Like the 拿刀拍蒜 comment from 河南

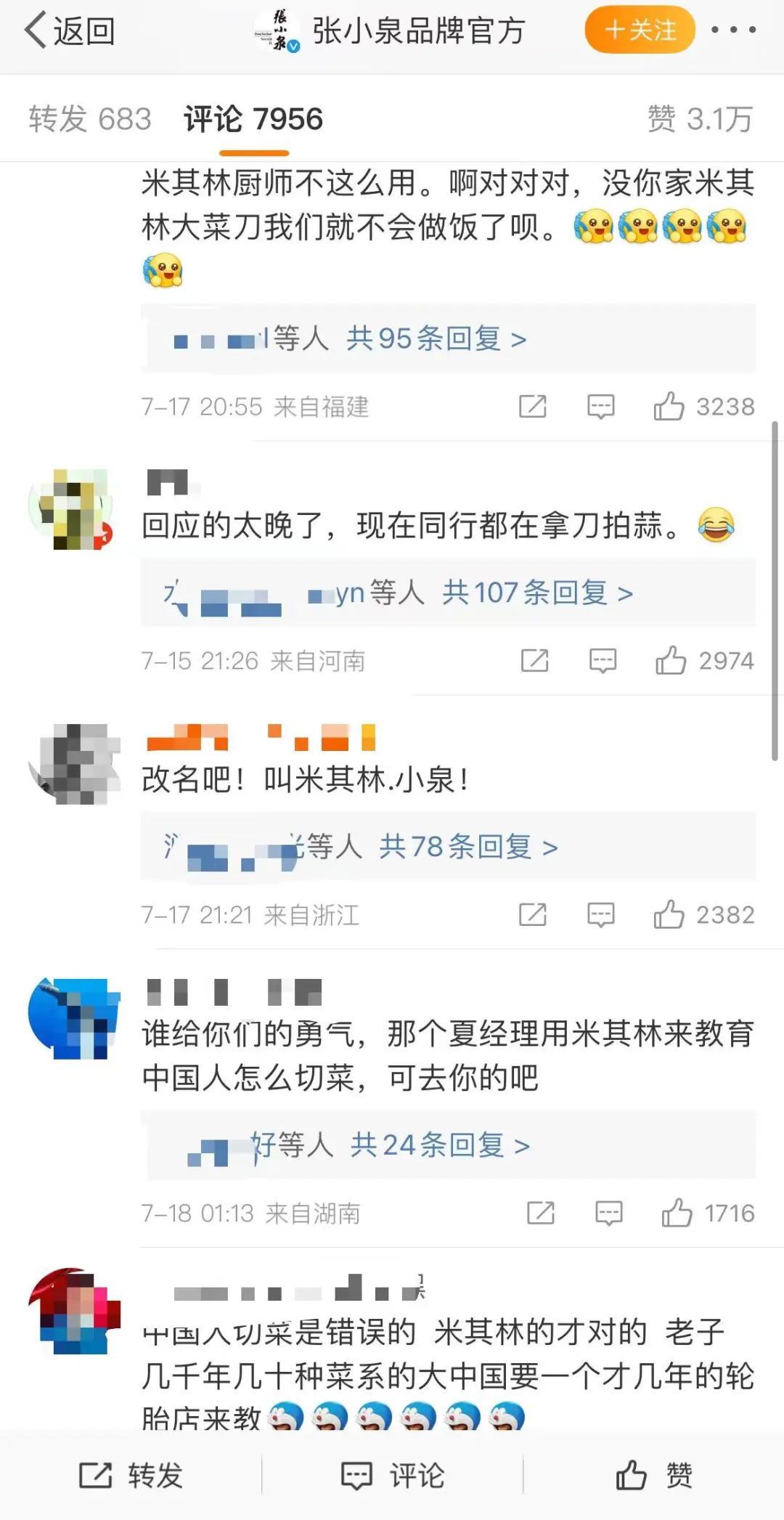tap(671, 661)
